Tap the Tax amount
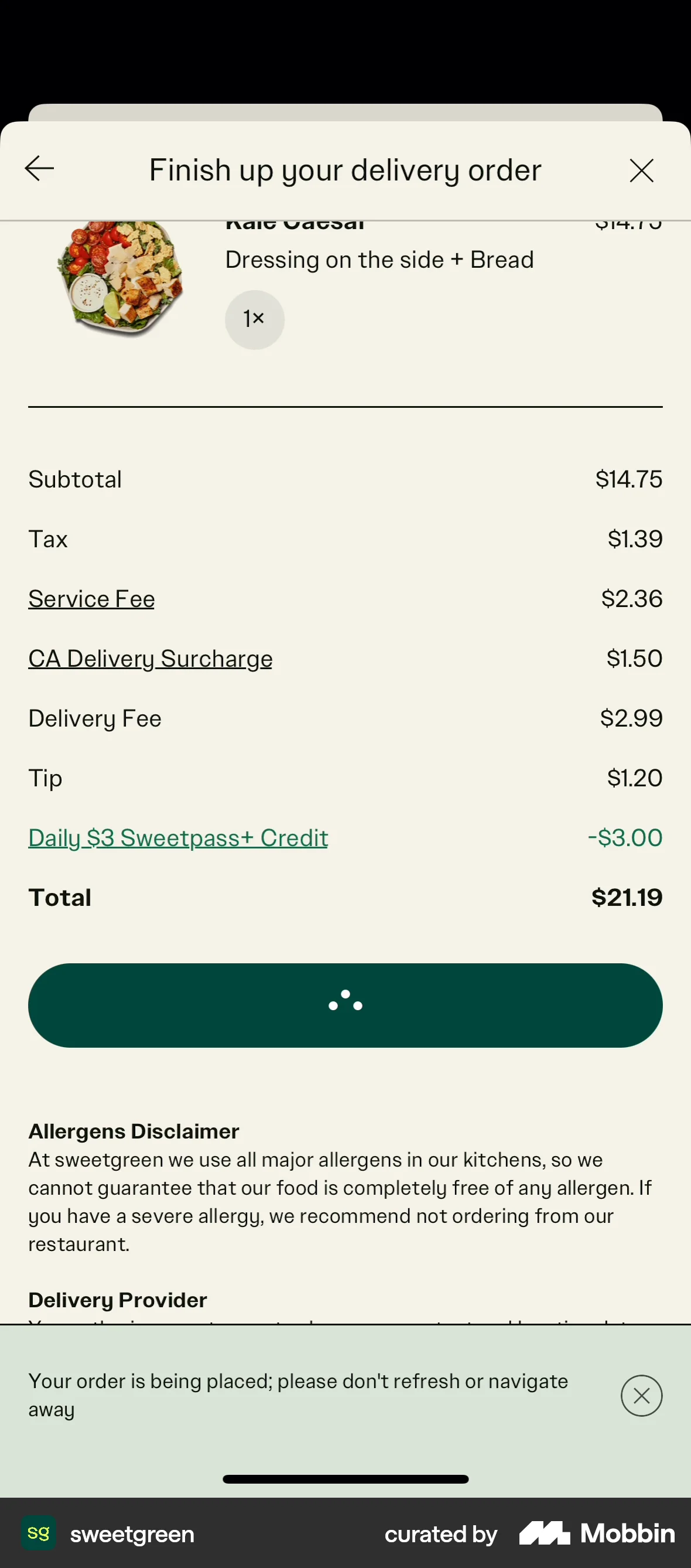 pyautogui.click(x=635, y=538)
